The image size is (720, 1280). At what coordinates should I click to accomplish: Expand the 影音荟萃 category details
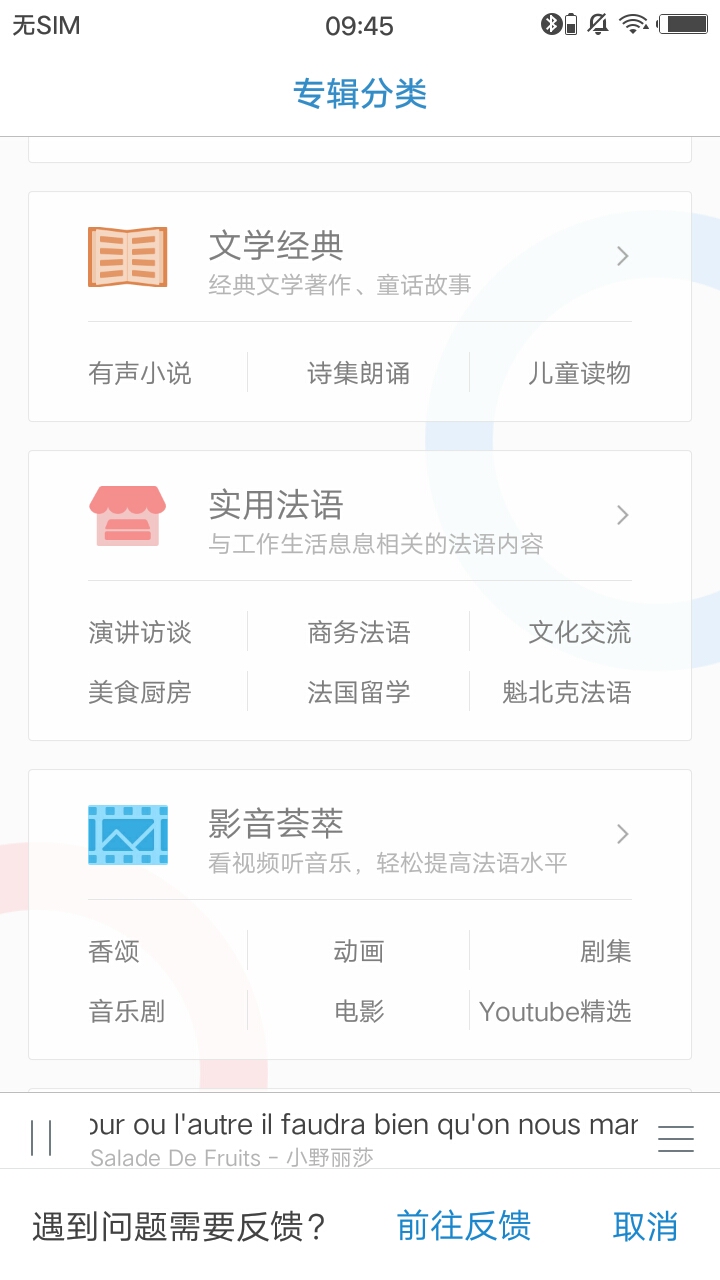[x=622, y=833]
